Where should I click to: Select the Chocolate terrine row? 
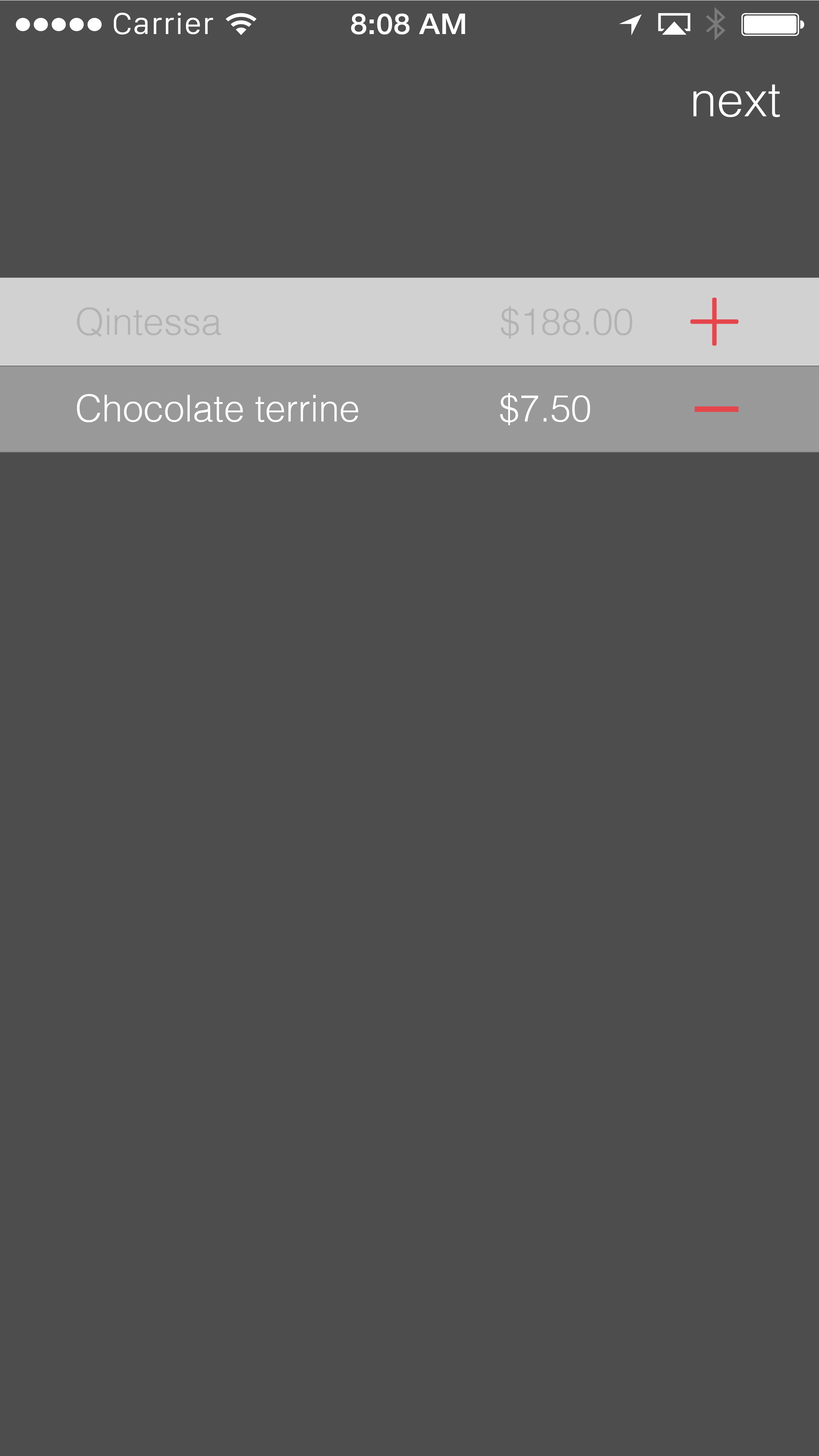coord(409,409)
